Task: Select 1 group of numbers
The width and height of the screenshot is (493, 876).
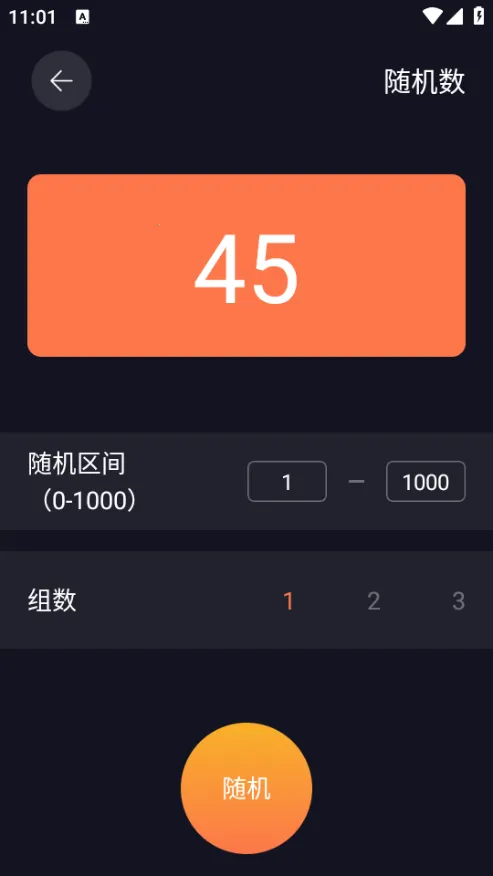Action: click(288, 601)
